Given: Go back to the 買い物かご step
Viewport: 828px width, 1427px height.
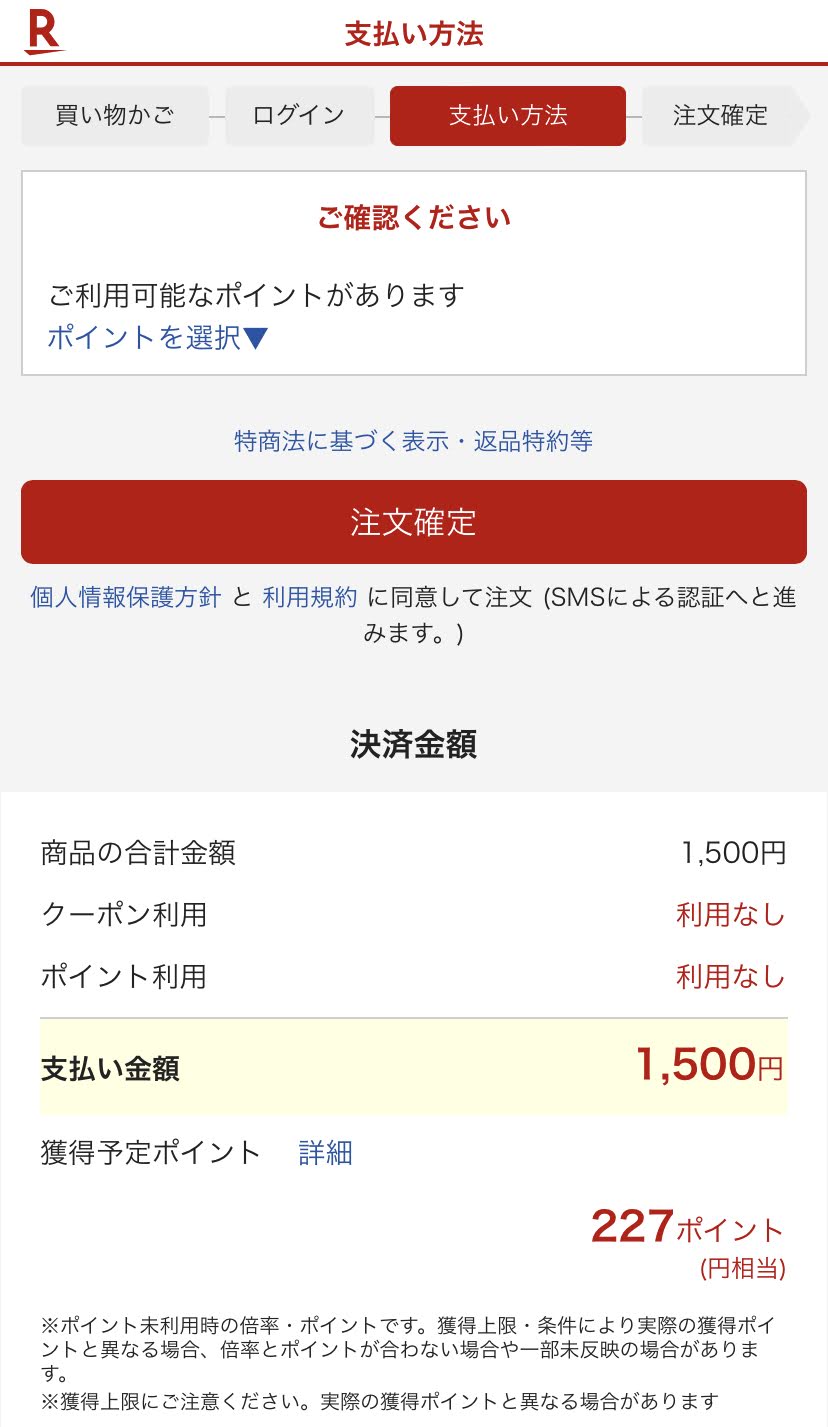Looking at the screenshot, I should pos(115,116).
